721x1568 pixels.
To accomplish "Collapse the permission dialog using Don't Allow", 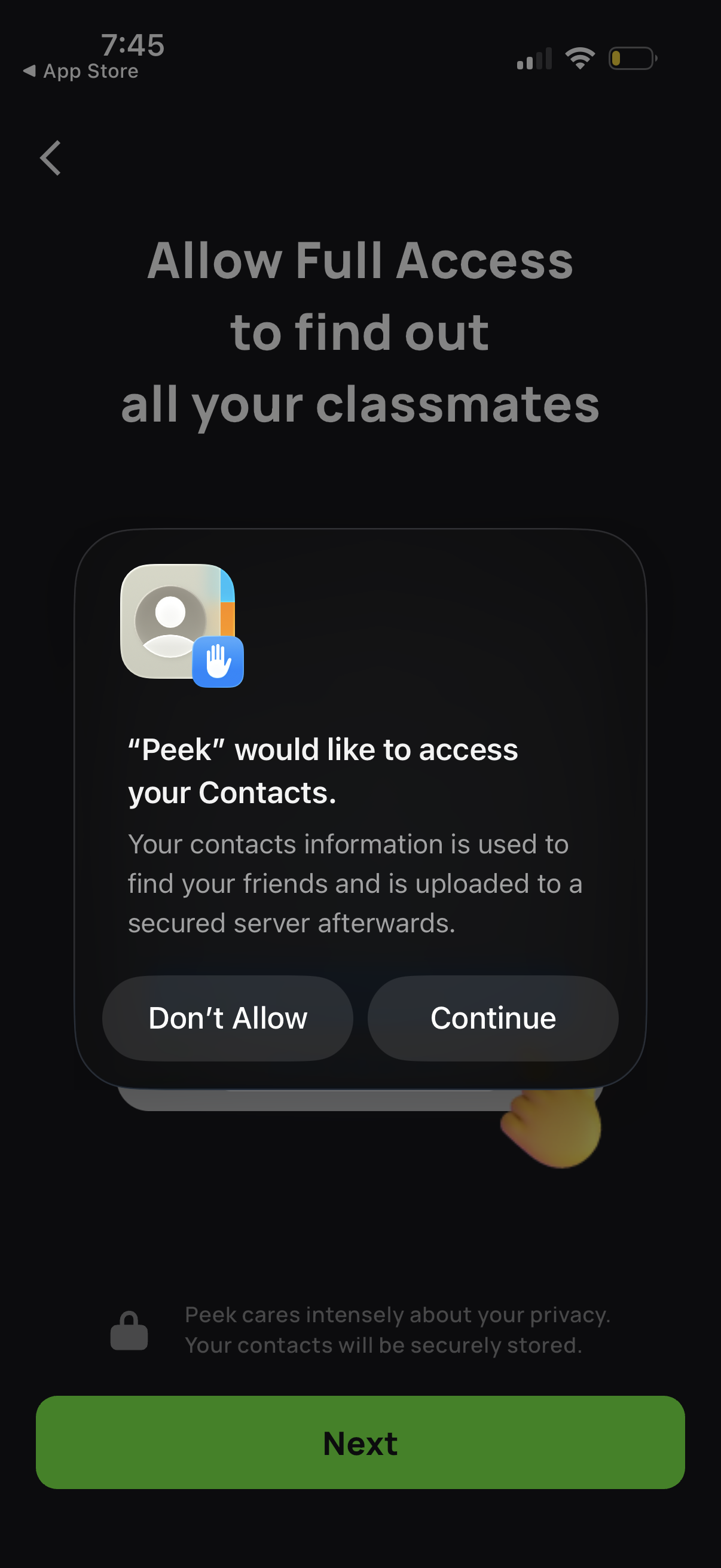I will click(x=227, y=1018).
